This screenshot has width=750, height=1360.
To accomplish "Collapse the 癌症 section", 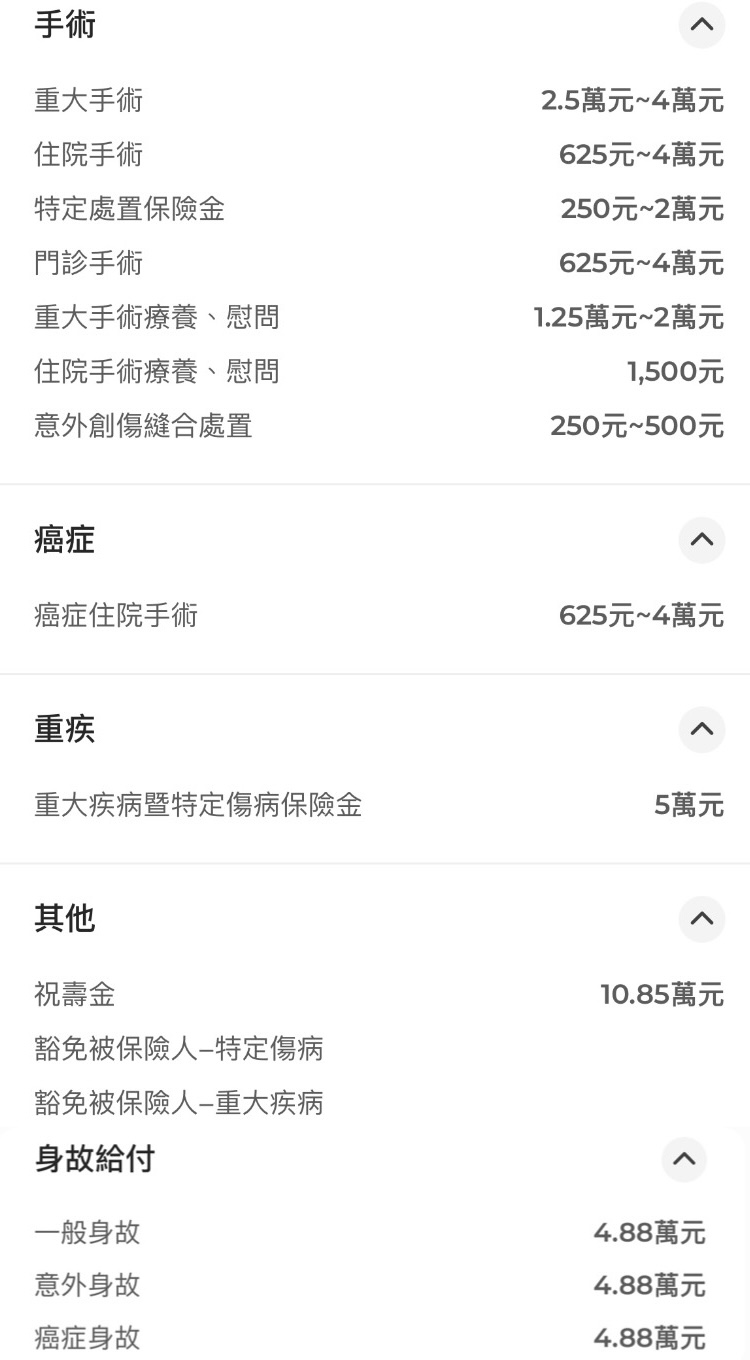I will (702, 540).
